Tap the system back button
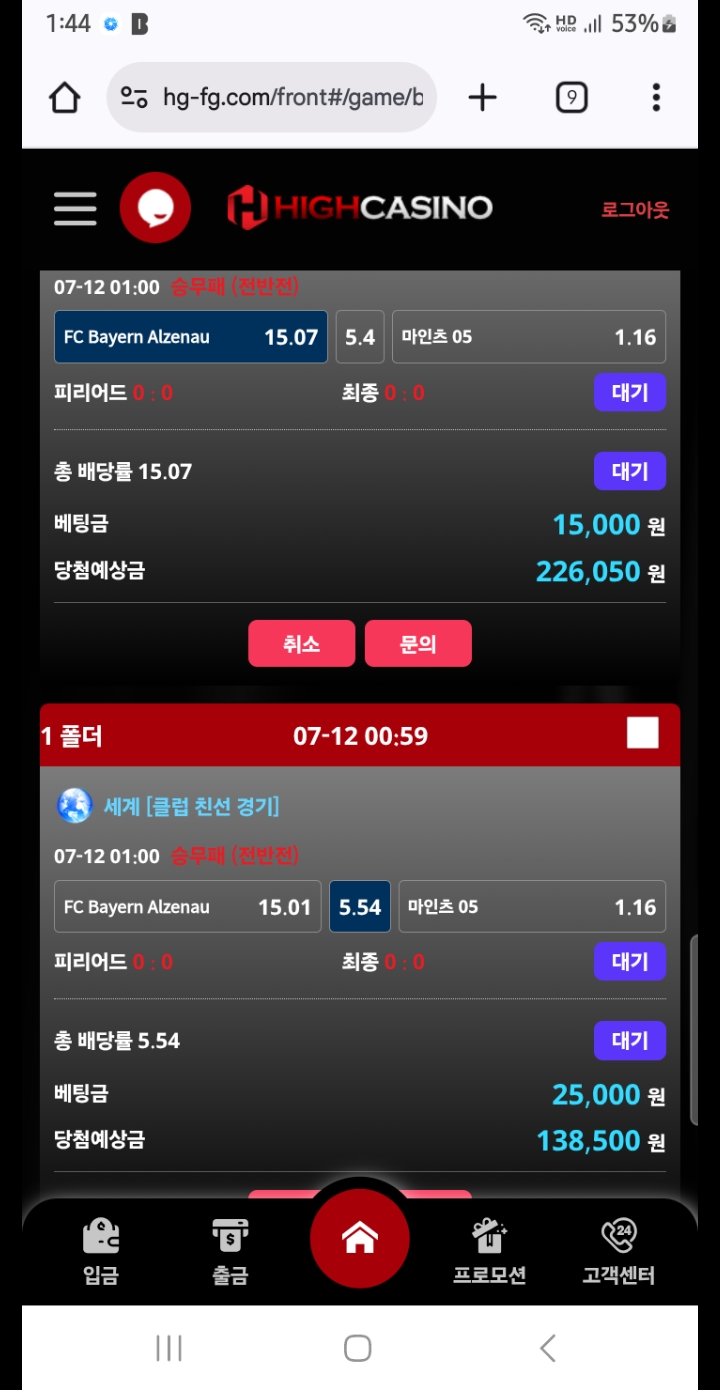This screenshot has width=720, height=1390. coord(547,1348)
